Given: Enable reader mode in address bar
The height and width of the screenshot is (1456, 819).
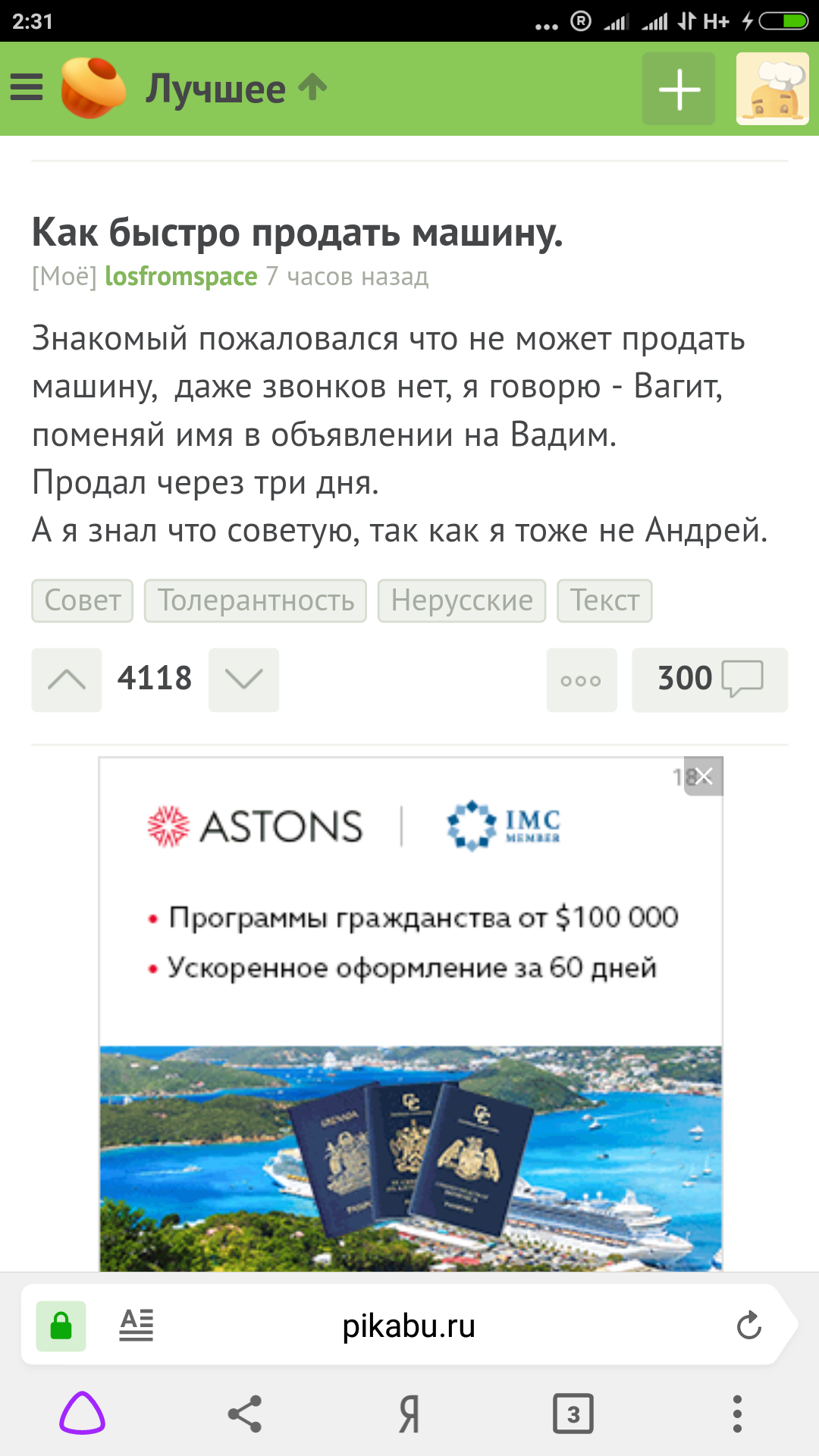Looking at the screenshot, I should (x=136, y=1326).
